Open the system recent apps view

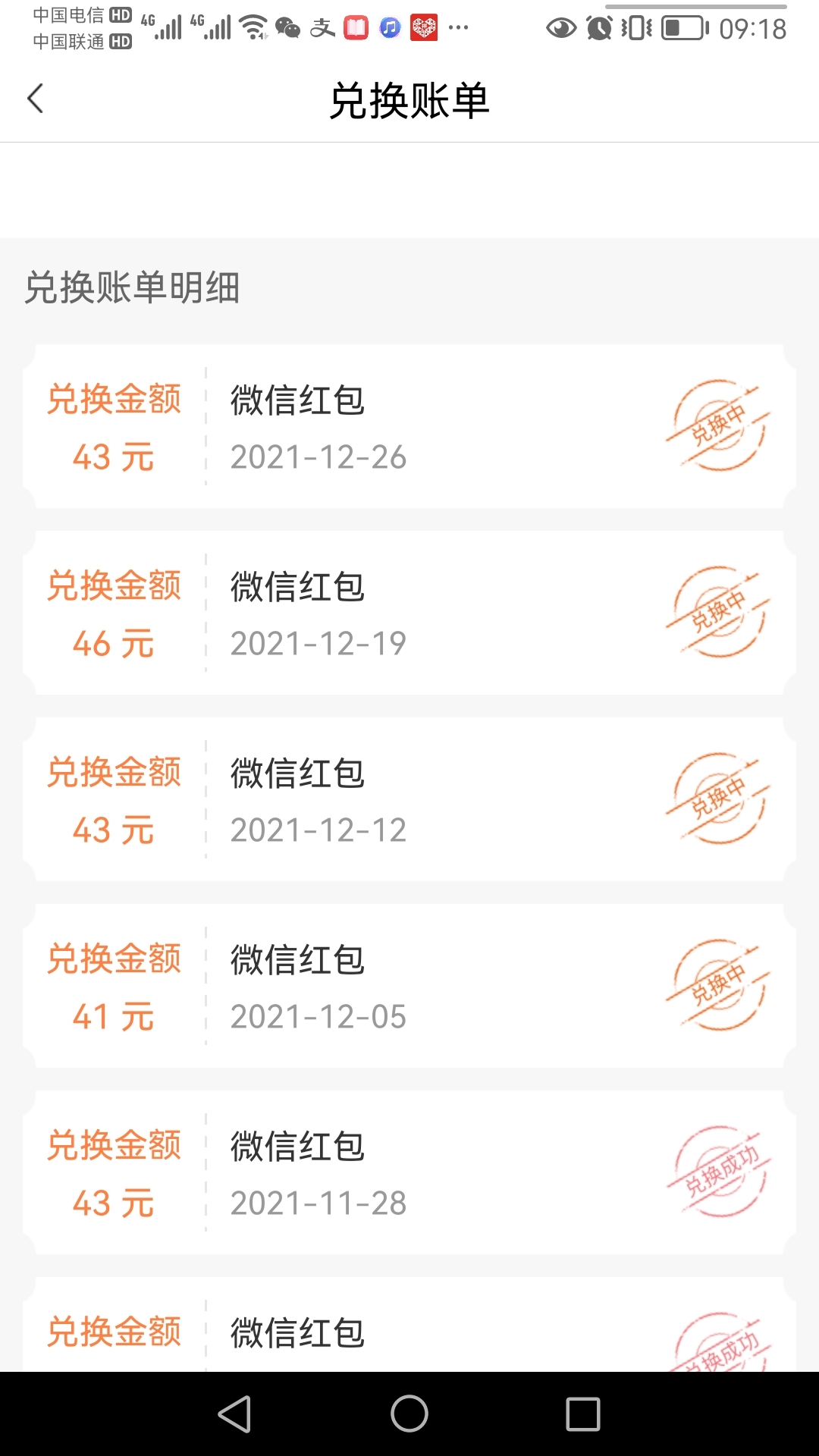[x=583, y=1414]
